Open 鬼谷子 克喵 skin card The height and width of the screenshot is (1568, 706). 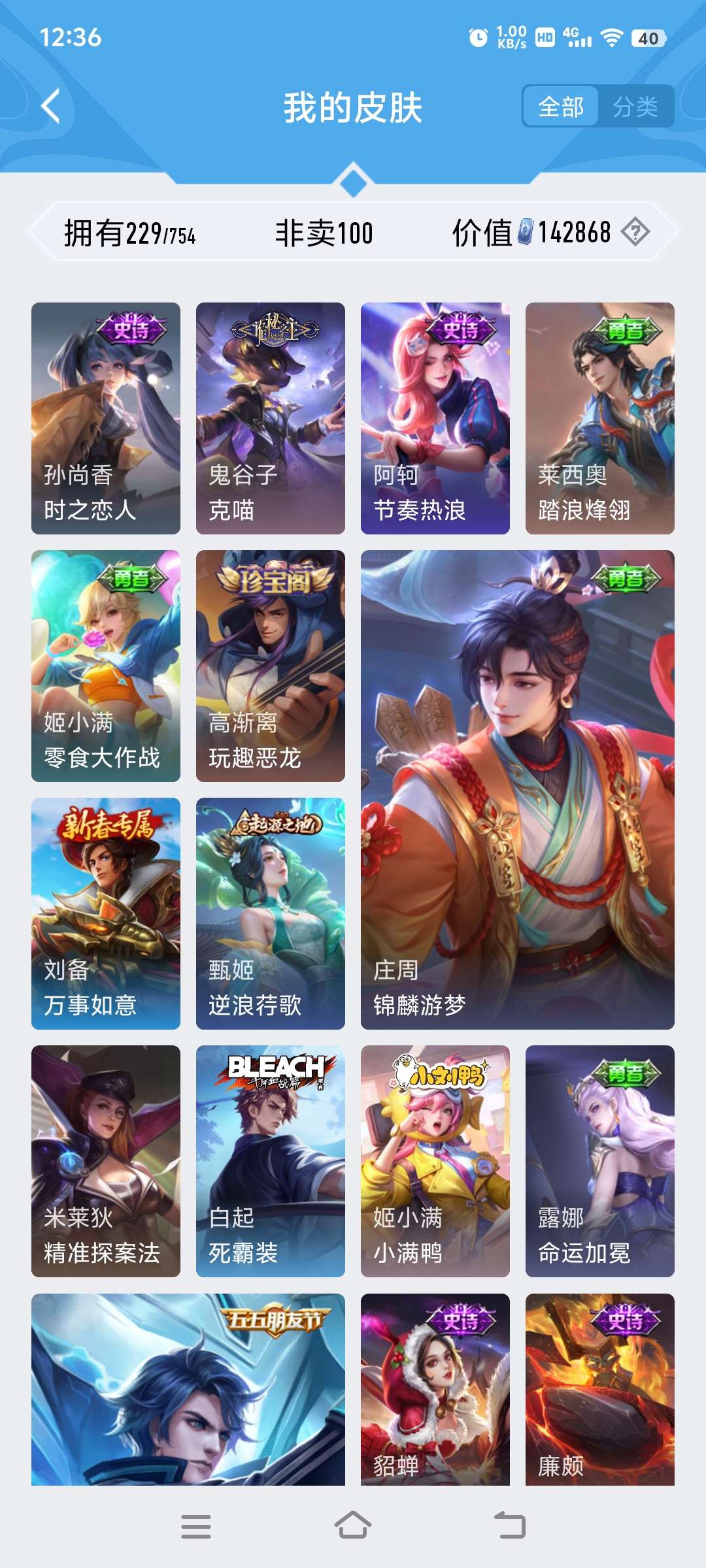pos(271,418)
